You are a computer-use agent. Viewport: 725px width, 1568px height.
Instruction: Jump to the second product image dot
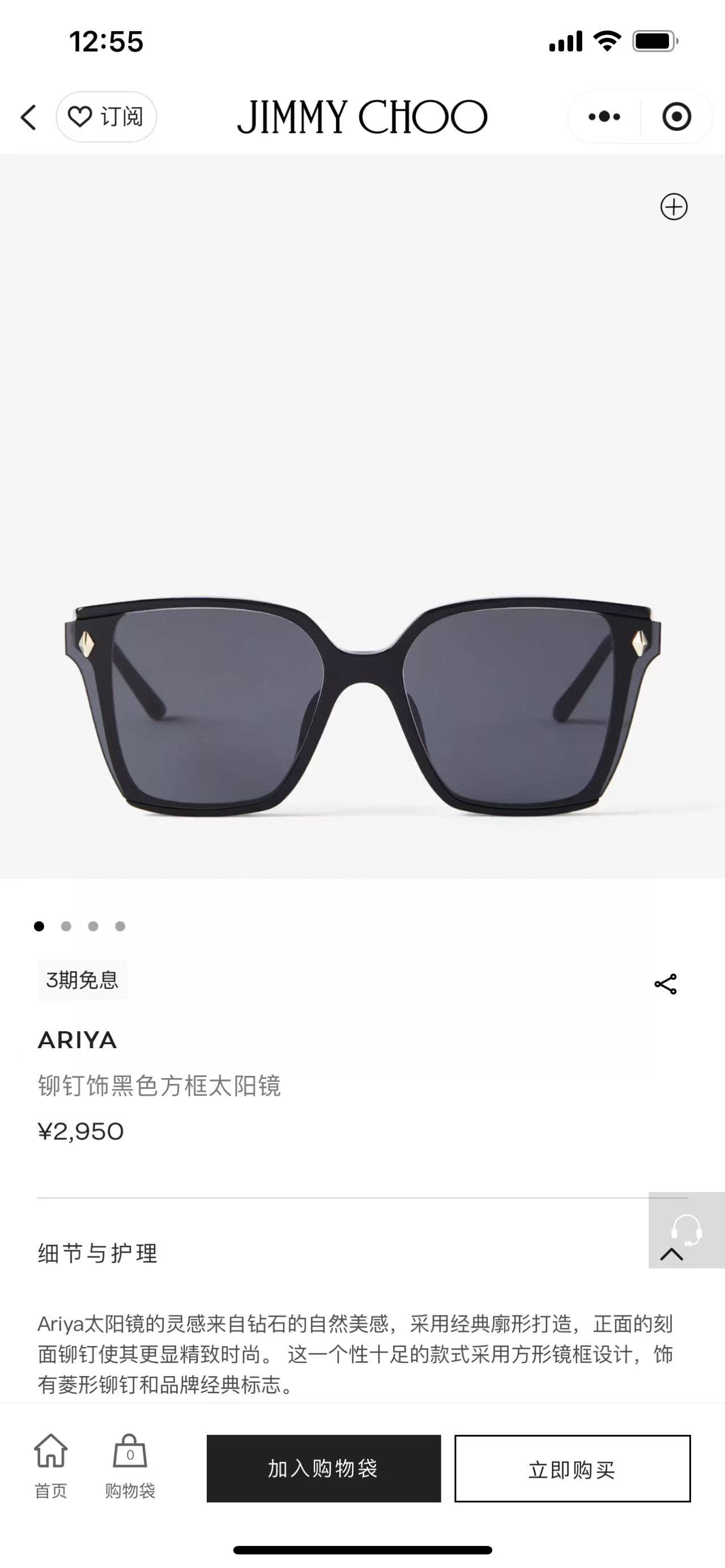click(66, 926)
